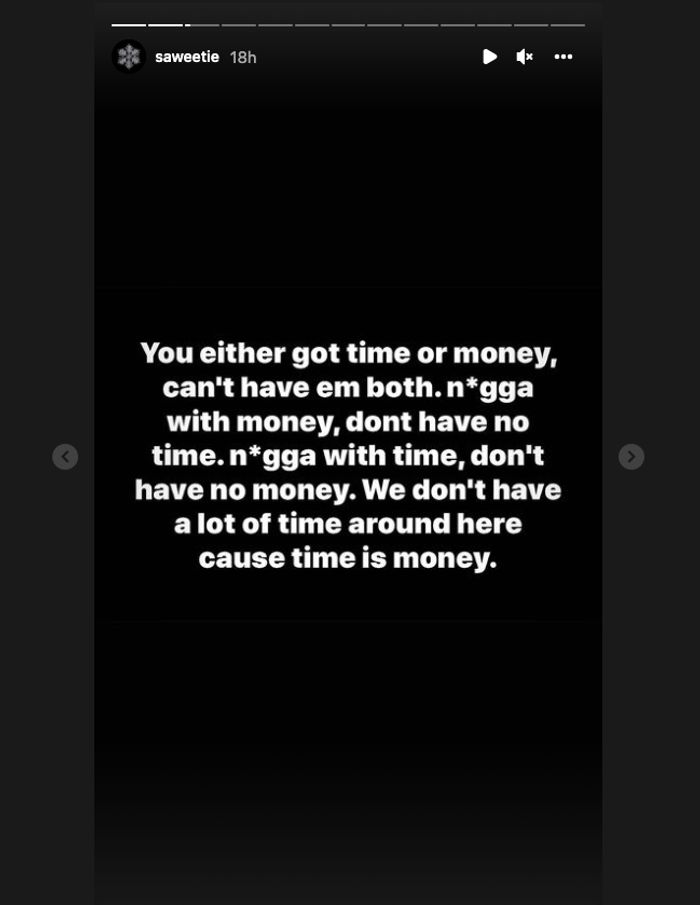Unmute the story sound

click(524, 57)
